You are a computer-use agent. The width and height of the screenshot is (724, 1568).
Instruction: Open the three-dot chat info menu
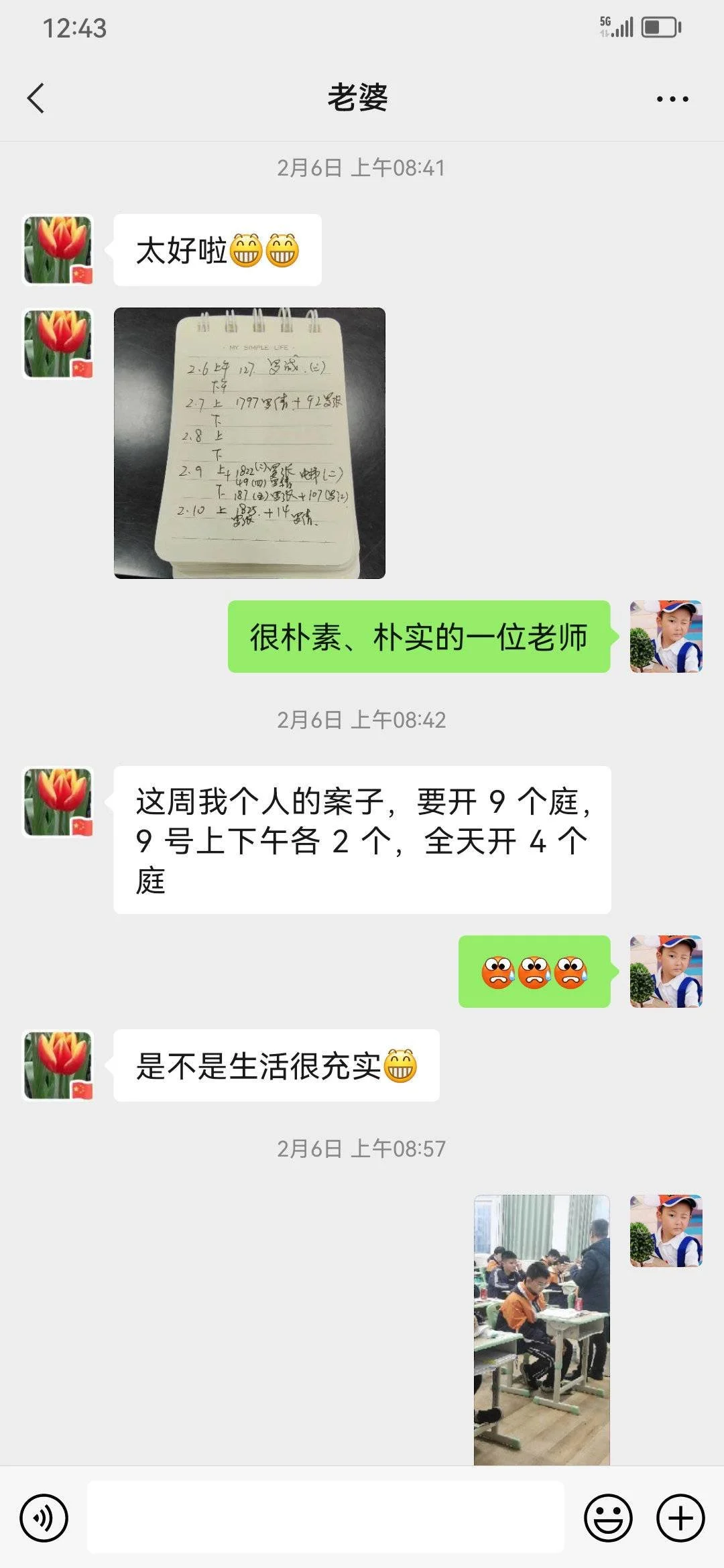click(672, 99)
